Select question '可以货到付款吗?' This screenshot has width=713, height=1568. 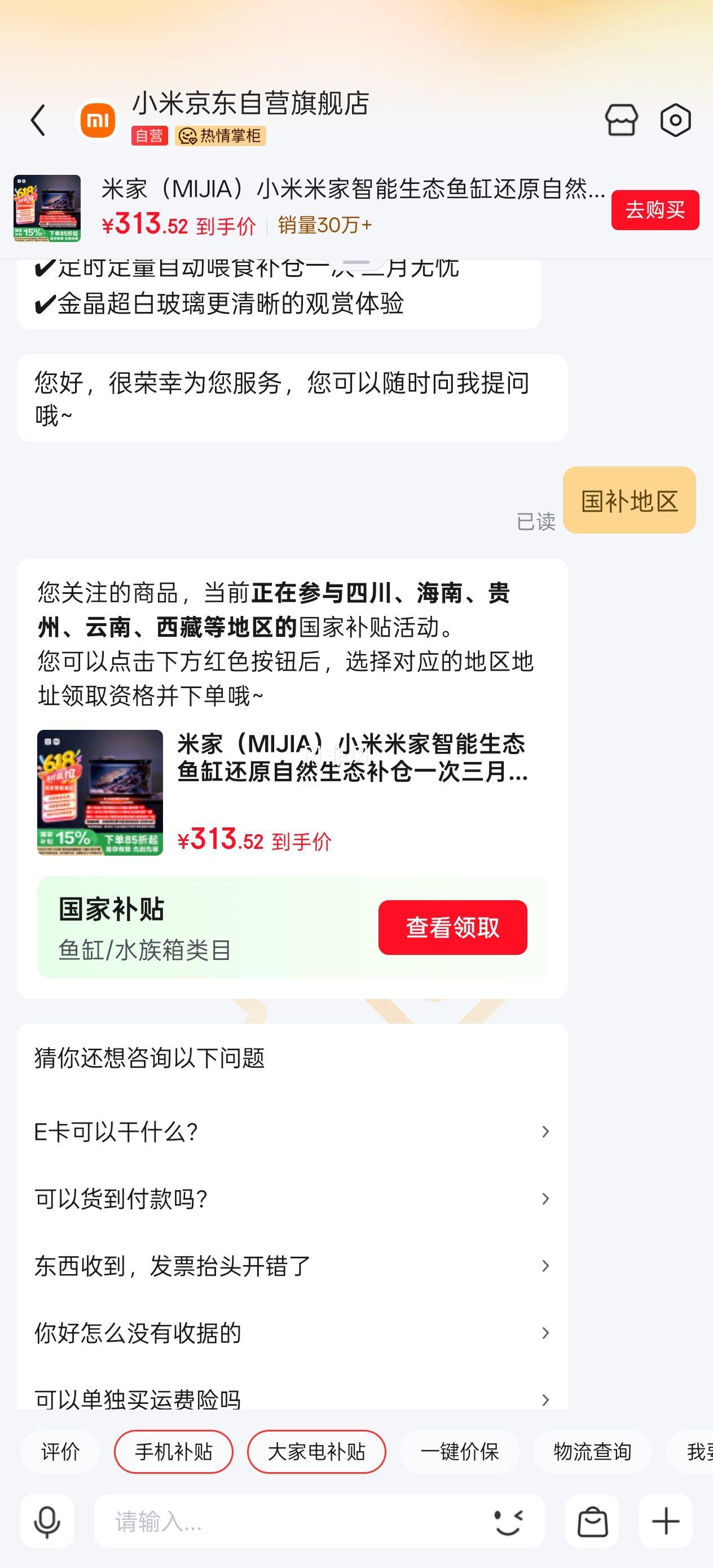click(x=292, y=1199)
